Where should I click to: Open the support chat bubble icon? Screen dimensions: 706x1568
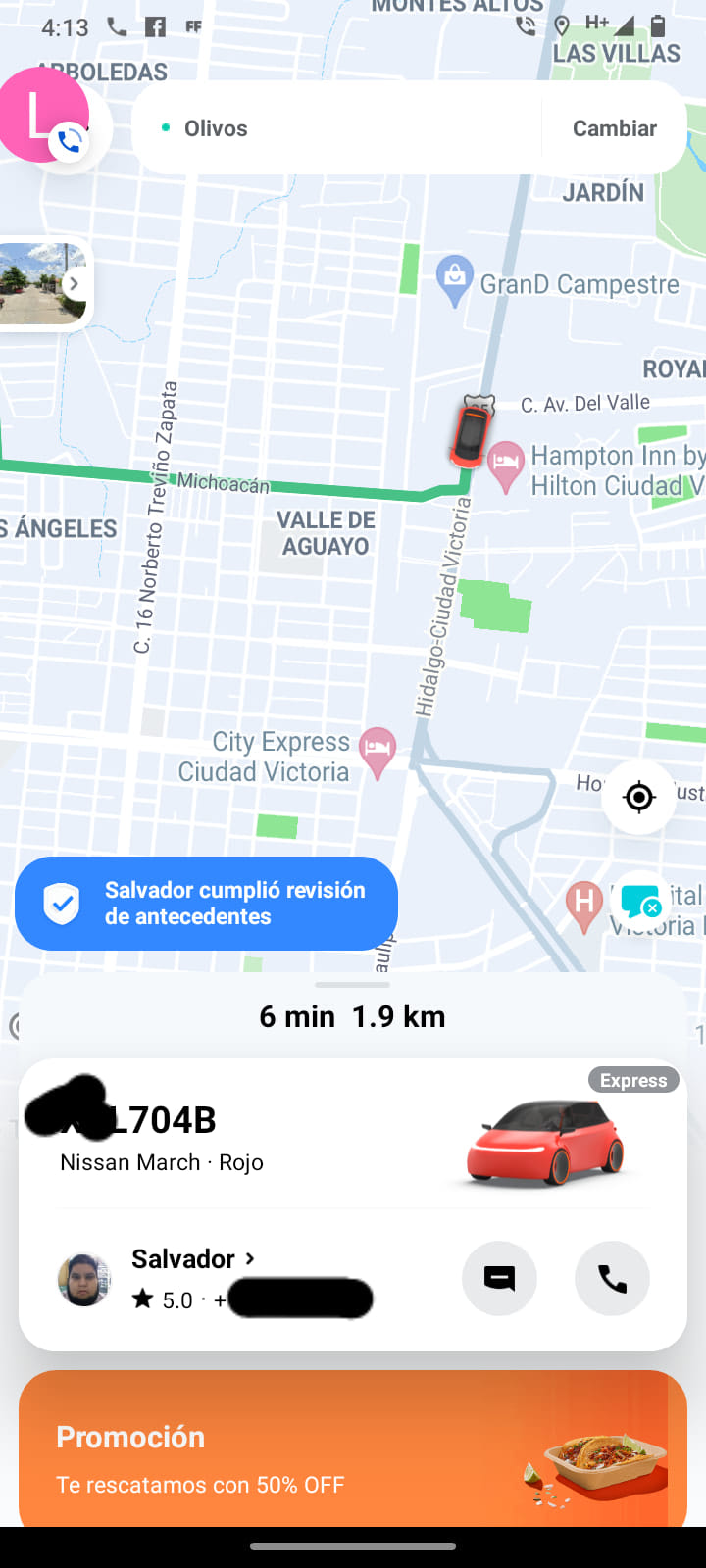click(x=641, y=902)
